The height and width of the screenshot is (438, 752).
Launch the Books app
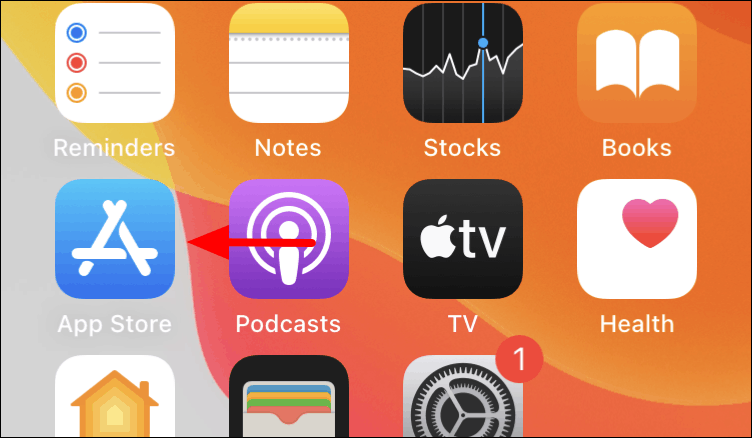pos(636,63)
